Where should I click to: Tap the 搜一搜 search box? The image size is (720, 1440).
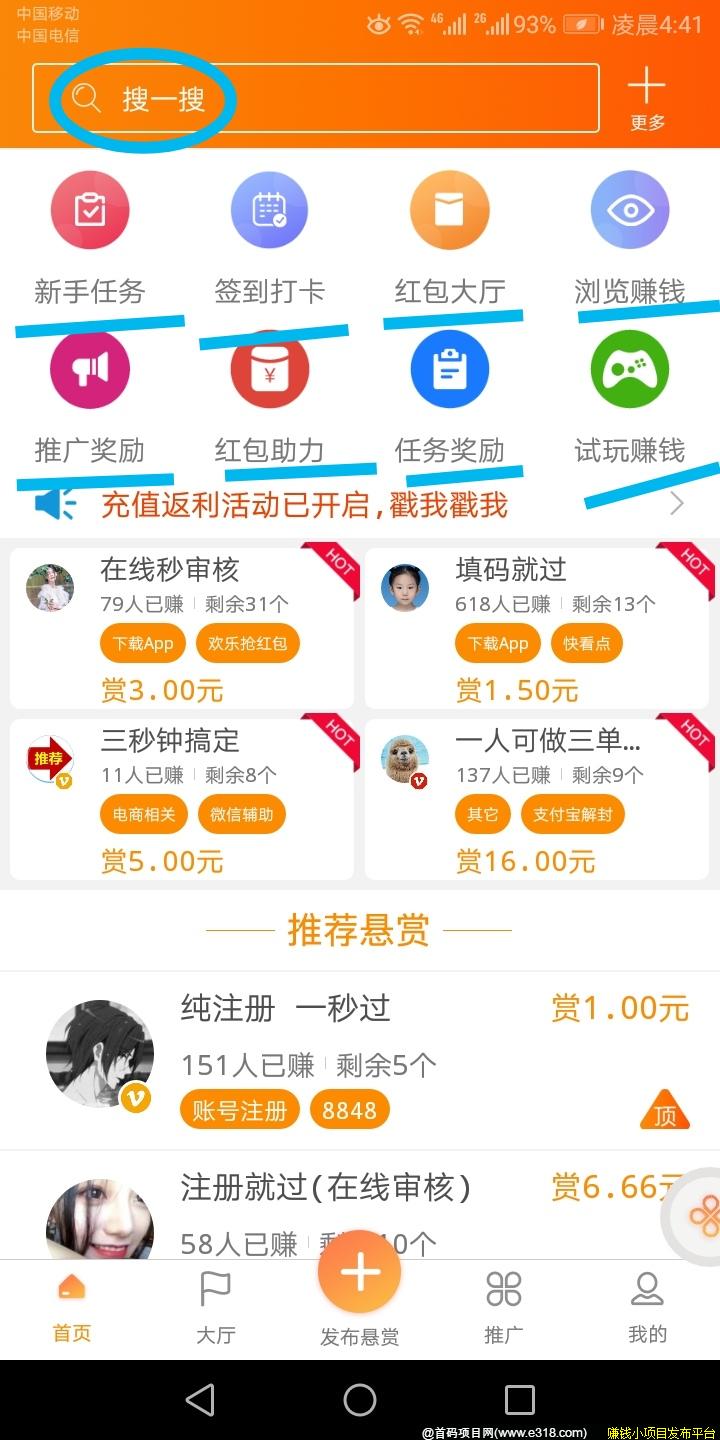(x=315, y=98)
